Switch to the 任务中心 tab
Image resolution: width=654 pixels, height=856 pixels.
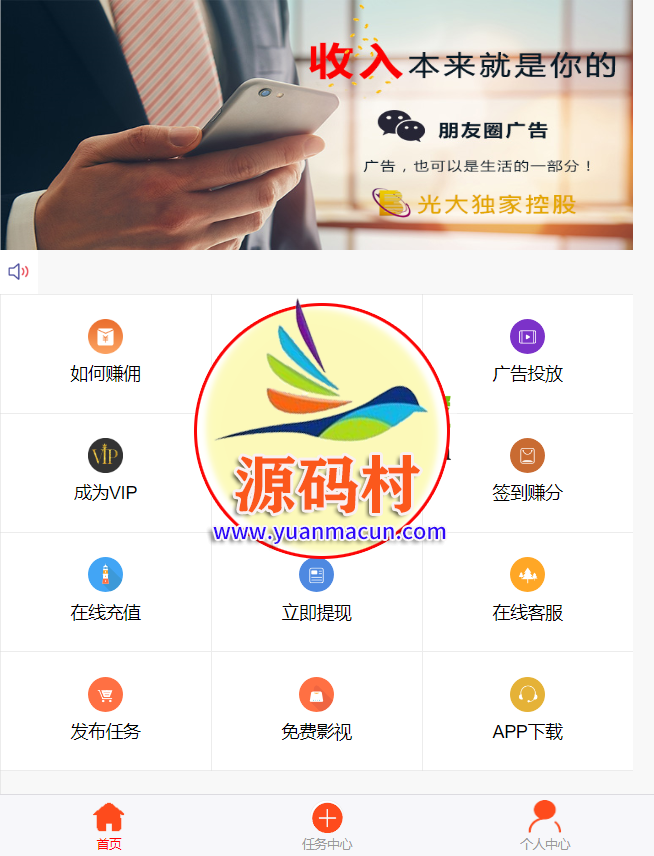[327, 826]
